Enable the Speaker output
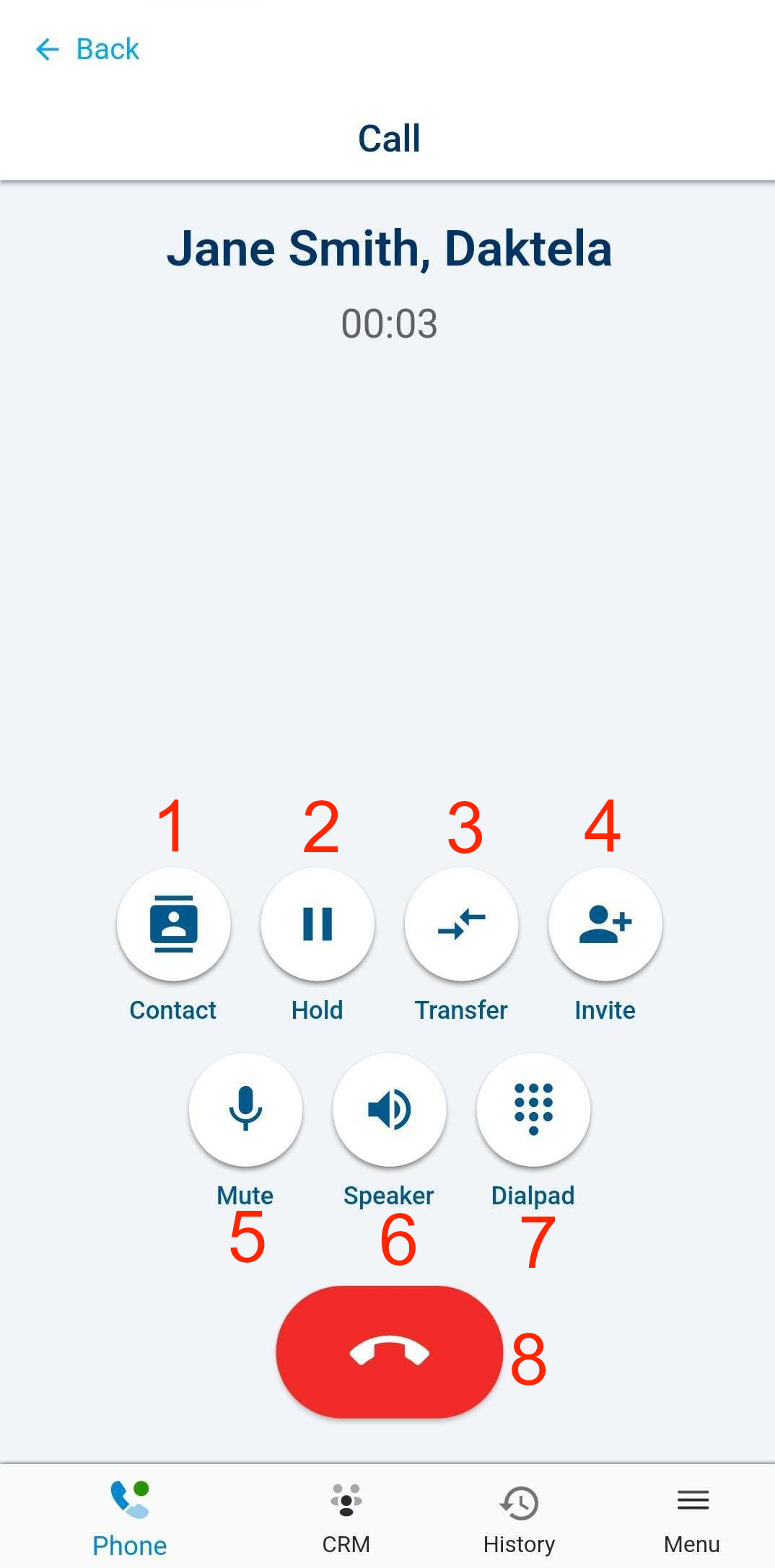Viewport: 775px width, 1568px height. (x=389, y=1110)
